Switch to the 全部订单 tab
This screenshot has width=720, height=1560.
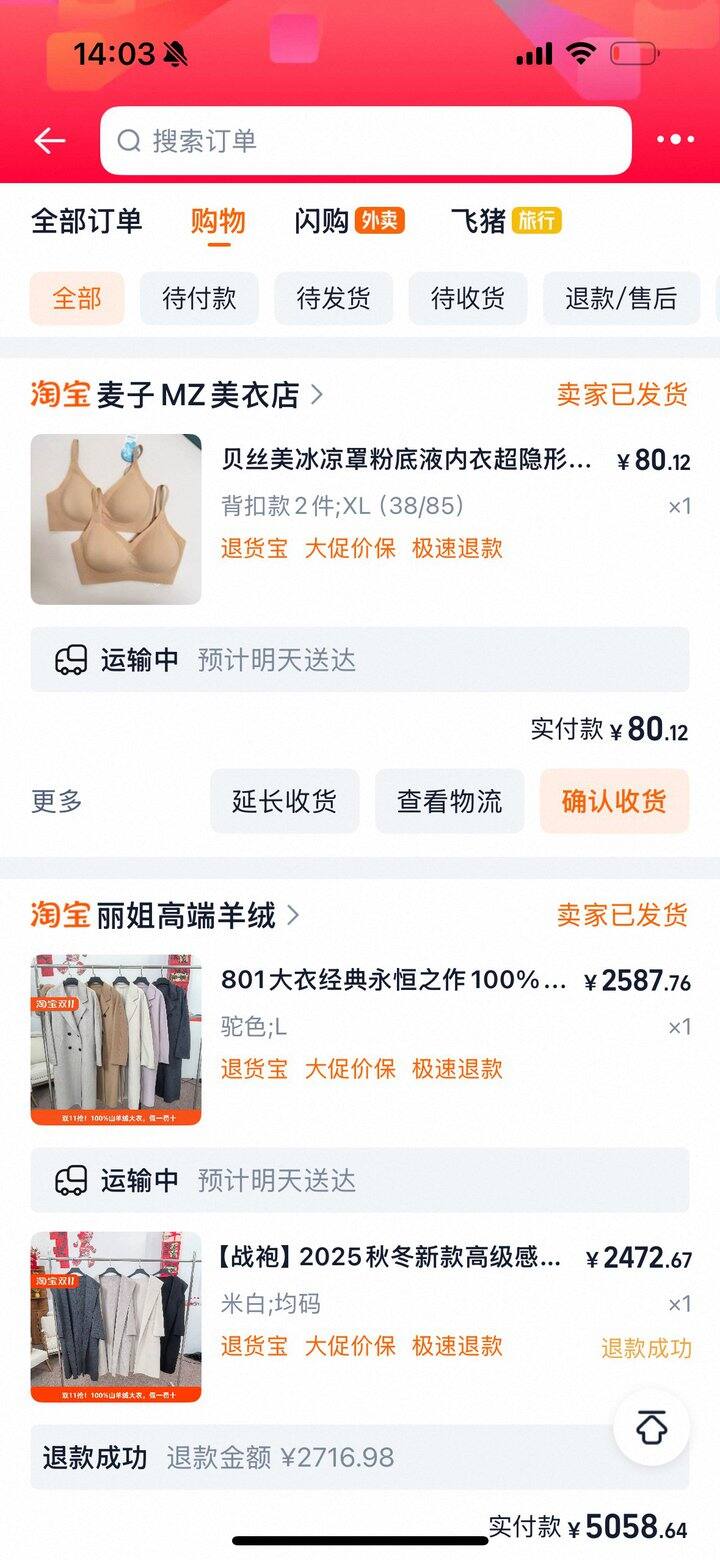coord(87,221)
